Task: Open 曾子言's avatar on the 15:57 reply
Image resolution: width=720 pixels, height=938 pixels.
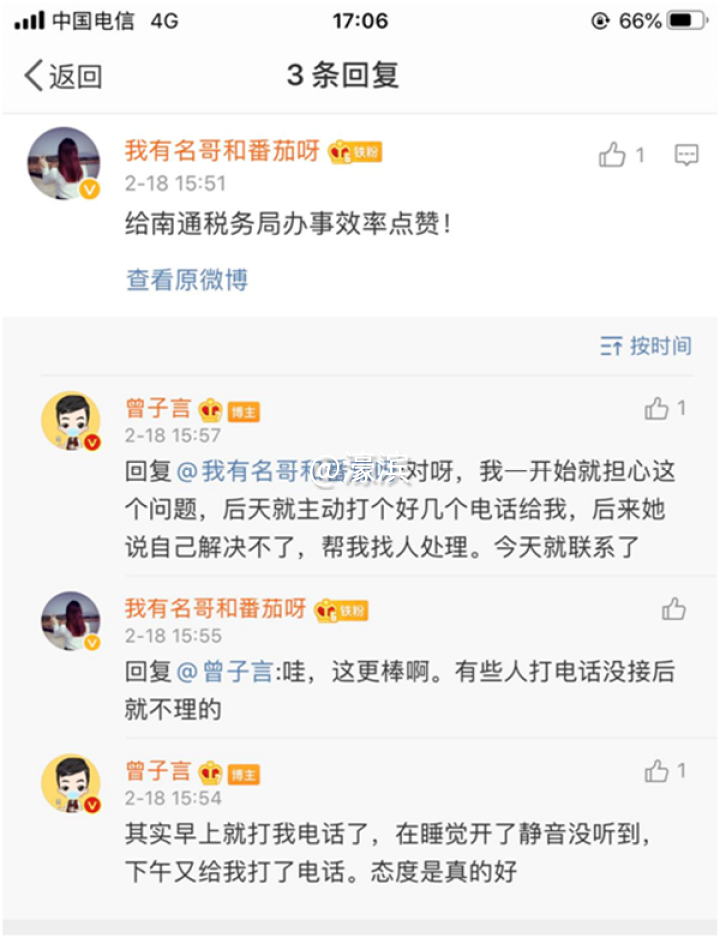Action: tap(70, 420)
